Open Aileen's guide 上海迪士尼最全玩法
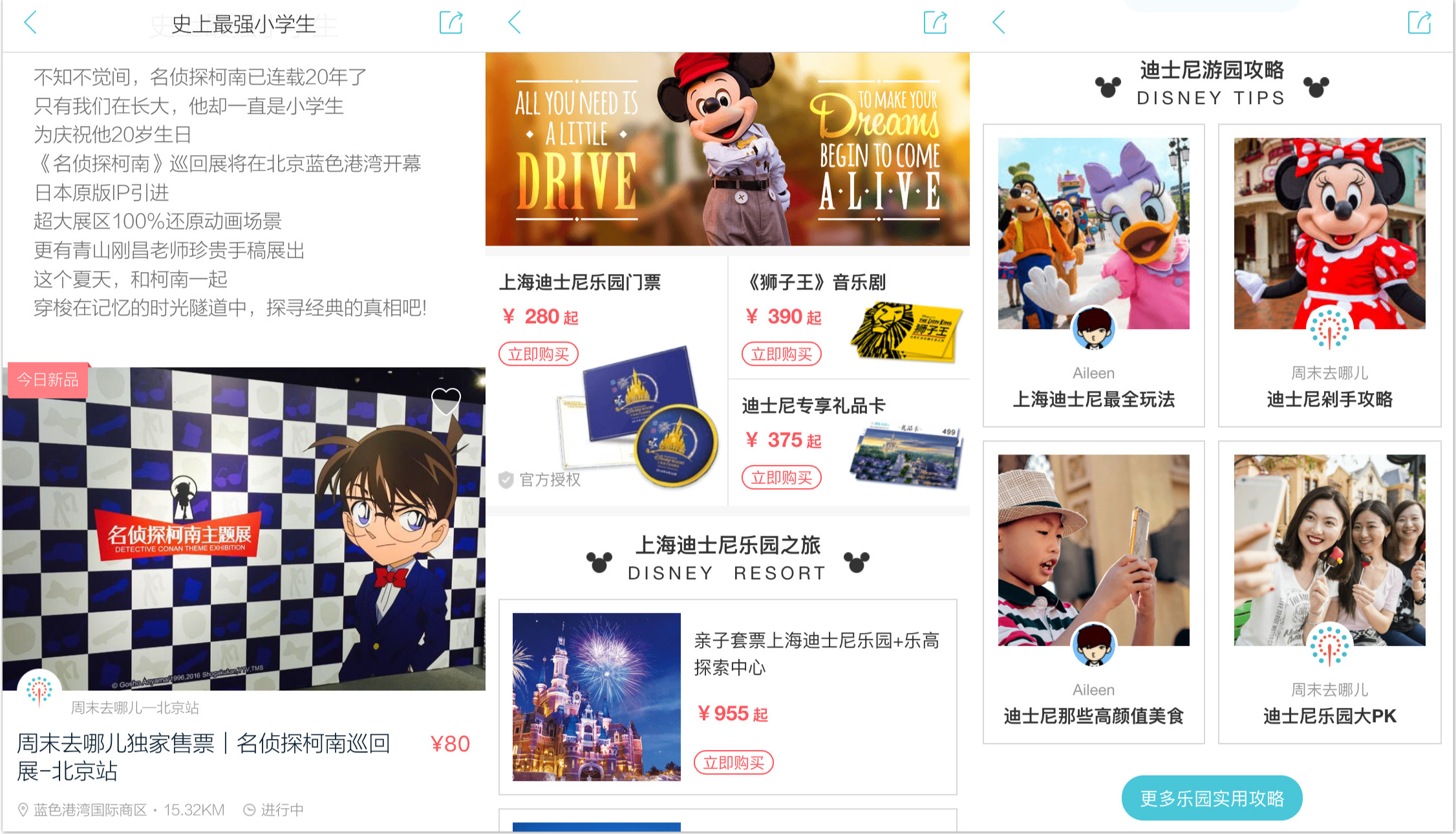Screen dimensions: 1456x834 pos(1093,276)
